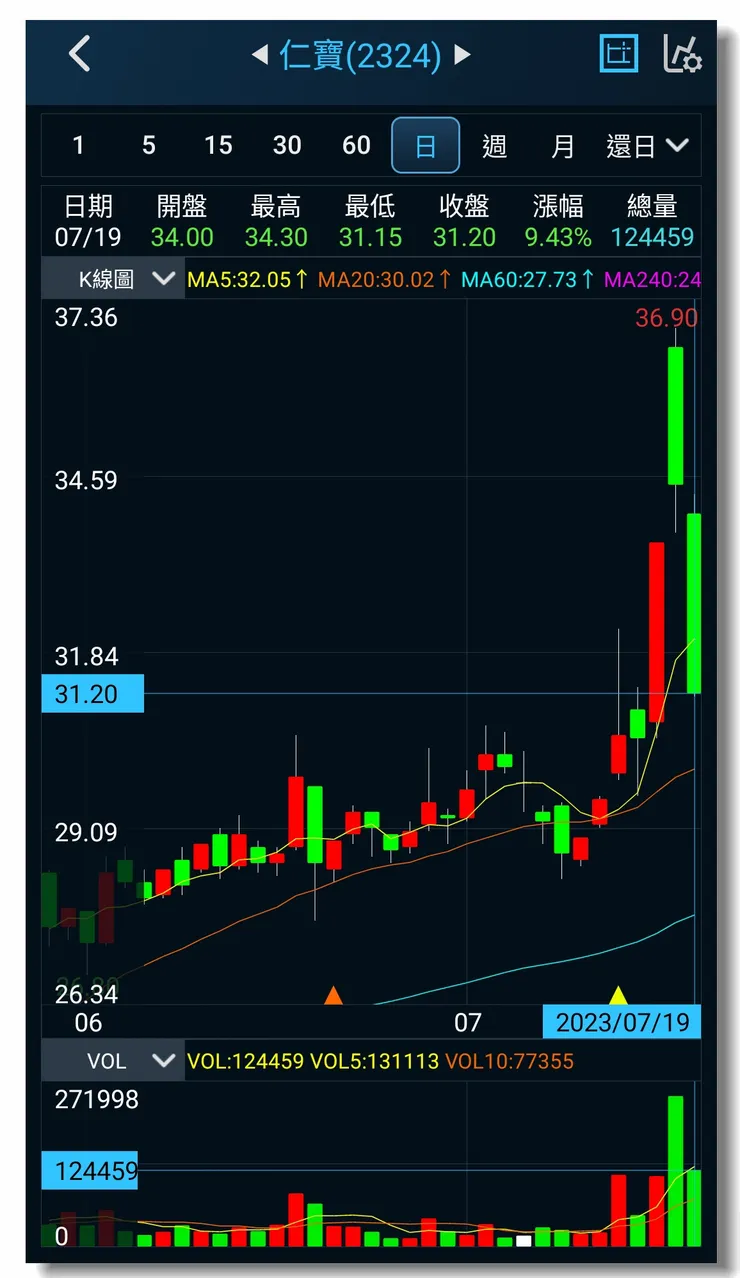This screenshot has height=1278, width=740.
Task: Toggle the crosshair cursor icon
Action: point(618,54)
